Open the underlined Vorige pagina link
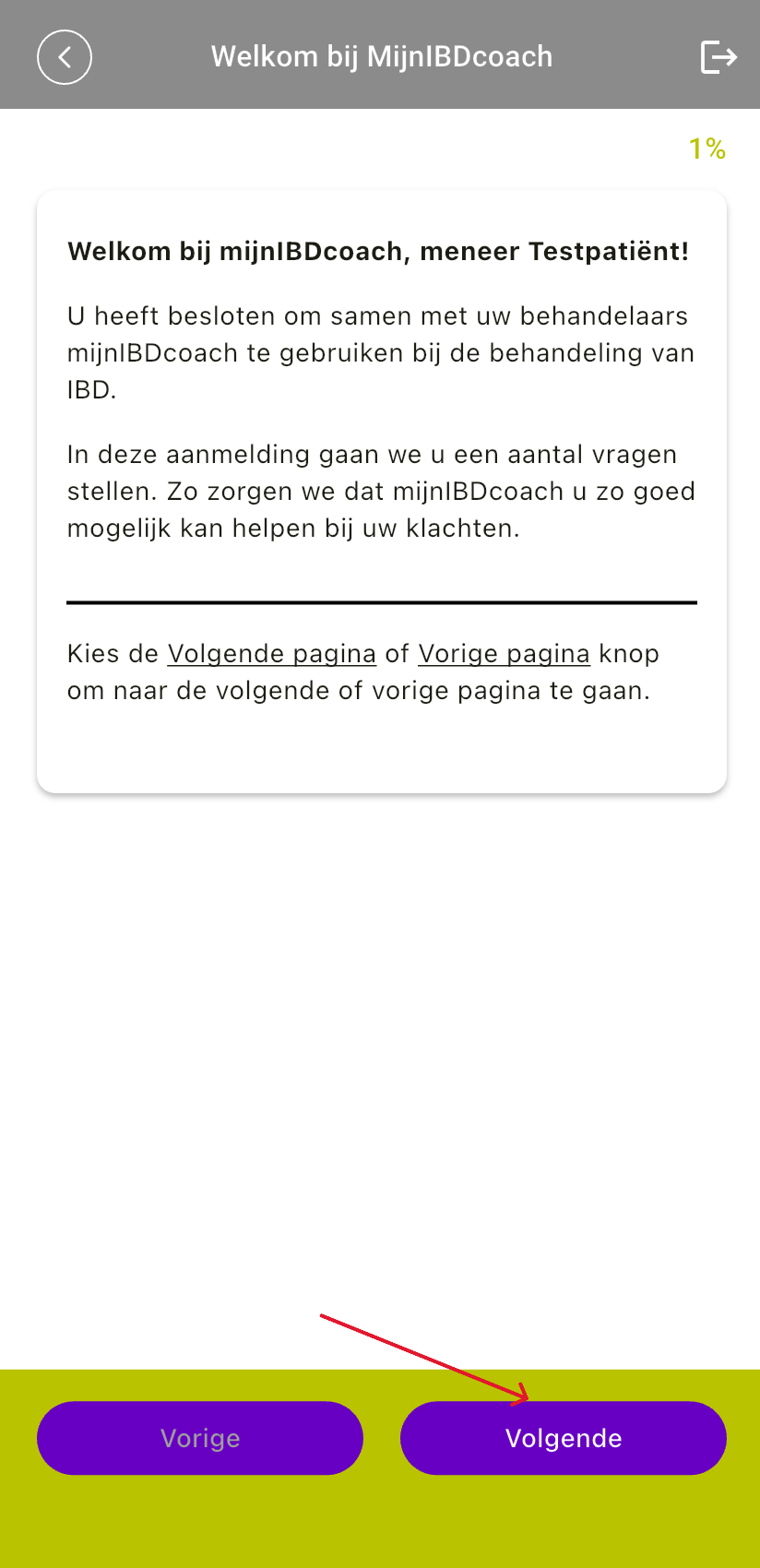 [504, 654]
